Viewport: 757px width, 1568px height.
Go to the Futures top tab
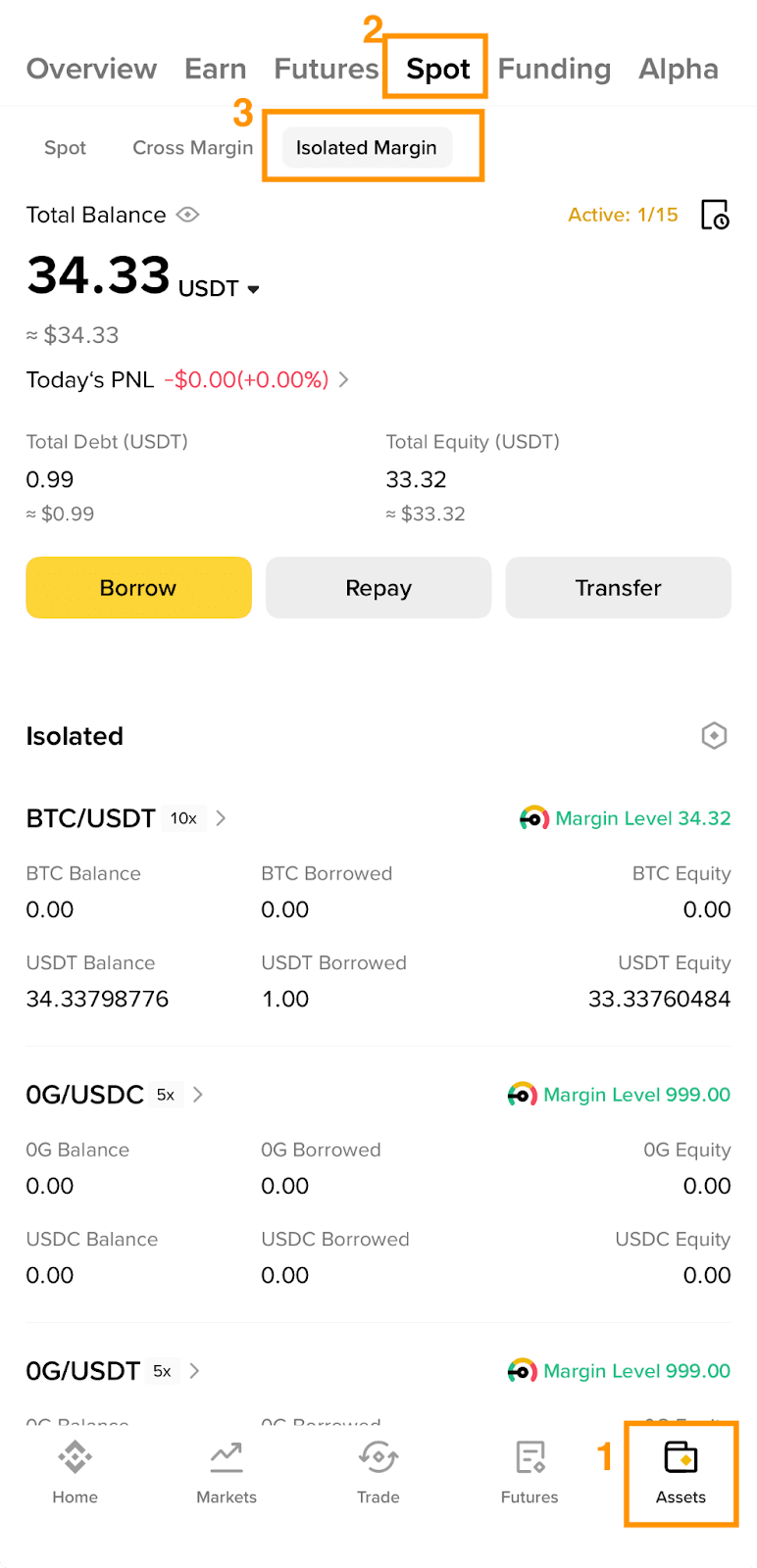(x=326, y=69)
